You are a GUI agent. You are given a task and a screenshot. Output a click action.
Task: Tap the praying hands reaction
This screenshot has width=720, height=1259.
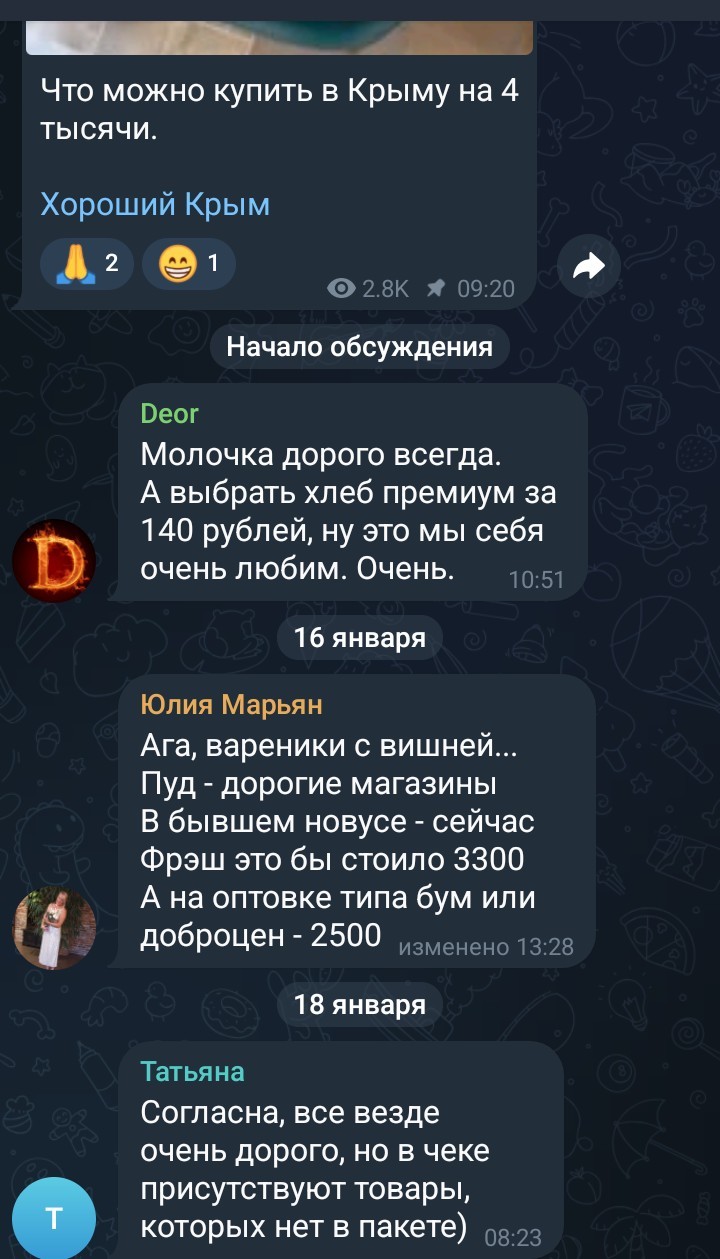[86, 264]
